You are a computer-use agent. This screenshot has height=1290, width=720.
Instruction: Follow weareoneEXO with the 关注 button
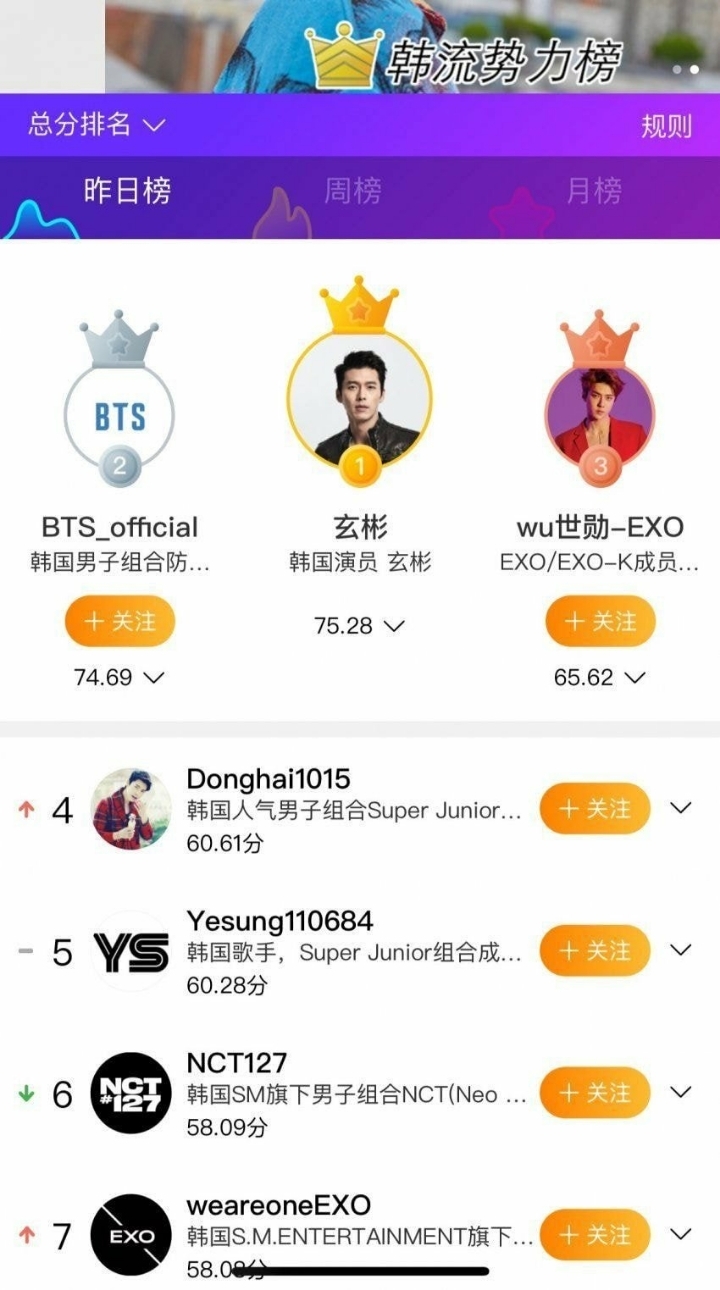click(x=595, y=1234)
